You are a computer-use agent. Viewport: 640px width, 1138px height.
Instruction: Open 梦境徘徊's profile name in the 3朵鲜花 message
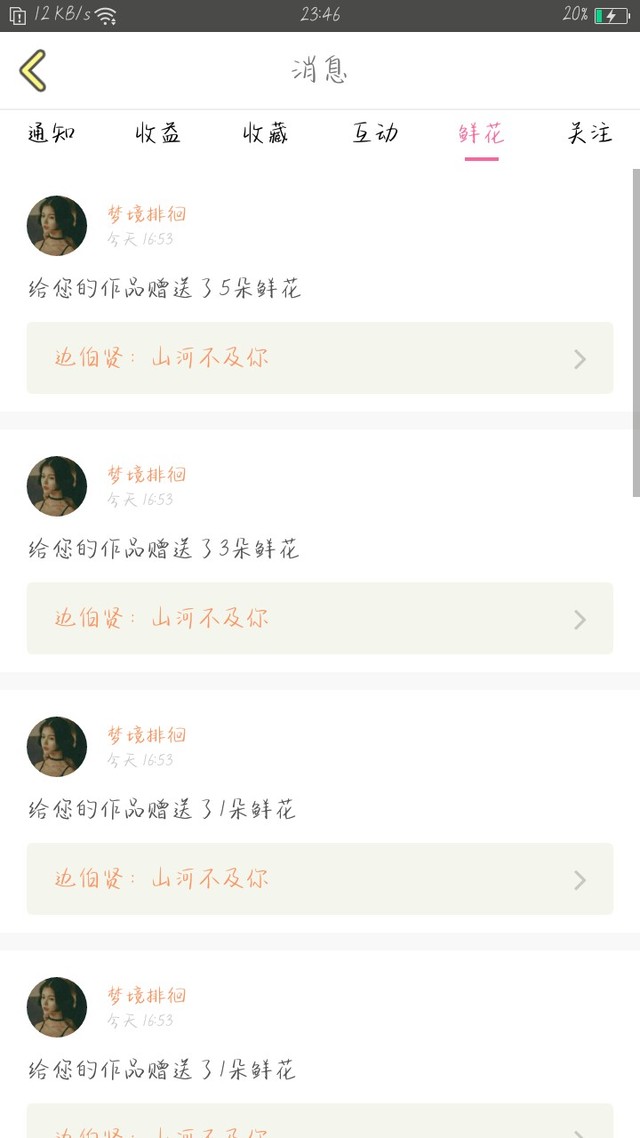(147, 475)
